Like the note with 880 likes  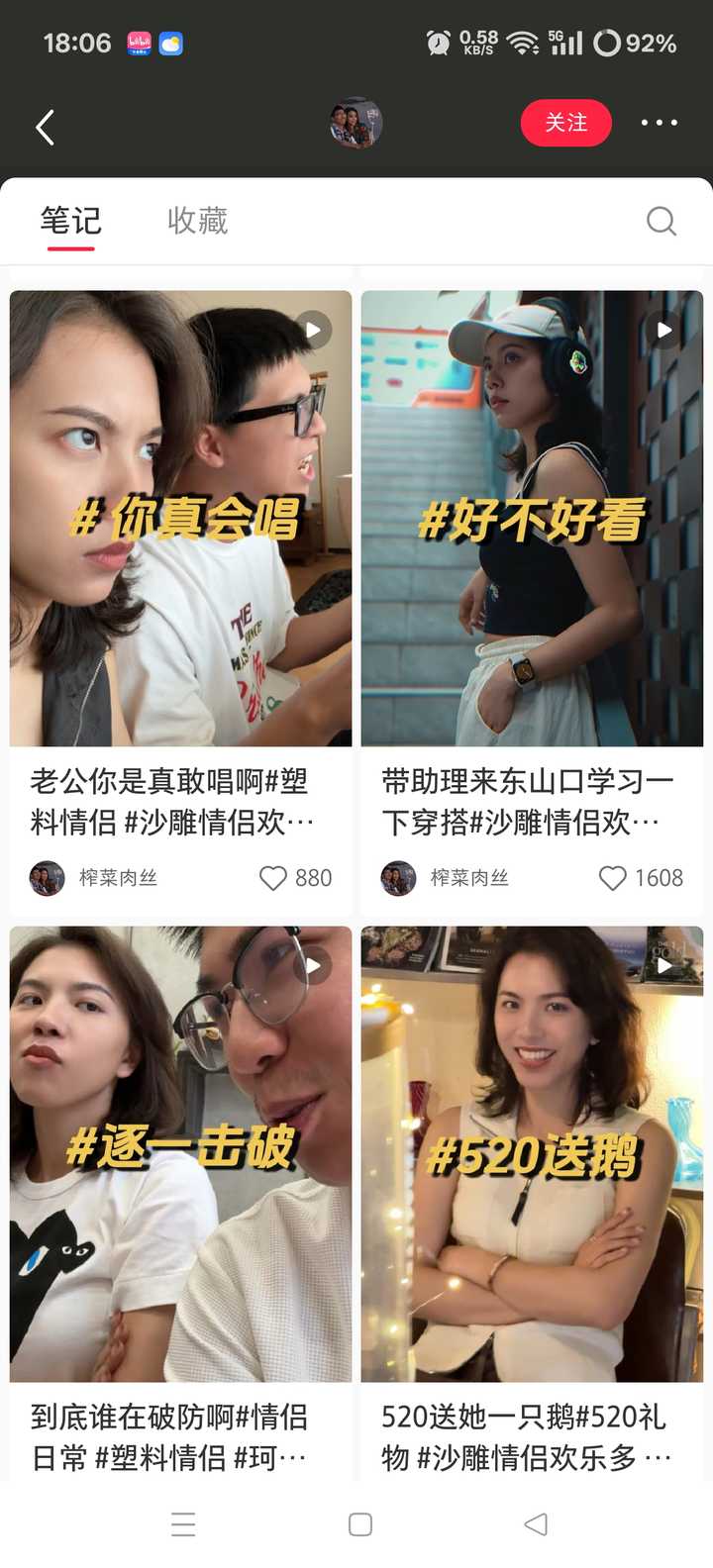(273, 878)
